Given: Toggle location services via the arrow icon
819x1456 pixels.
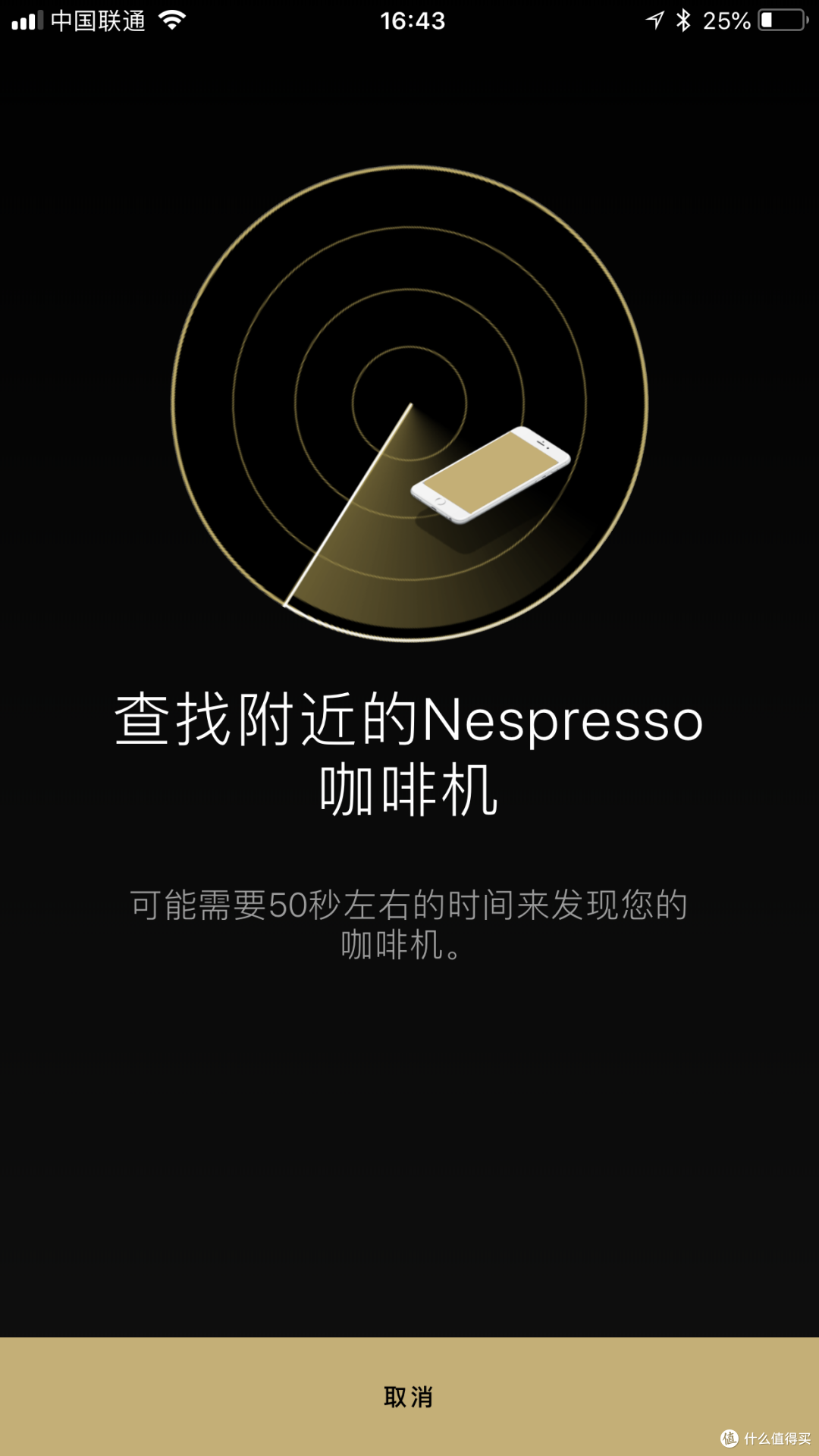Looking at the screenshot, I should tap(654, 20).
